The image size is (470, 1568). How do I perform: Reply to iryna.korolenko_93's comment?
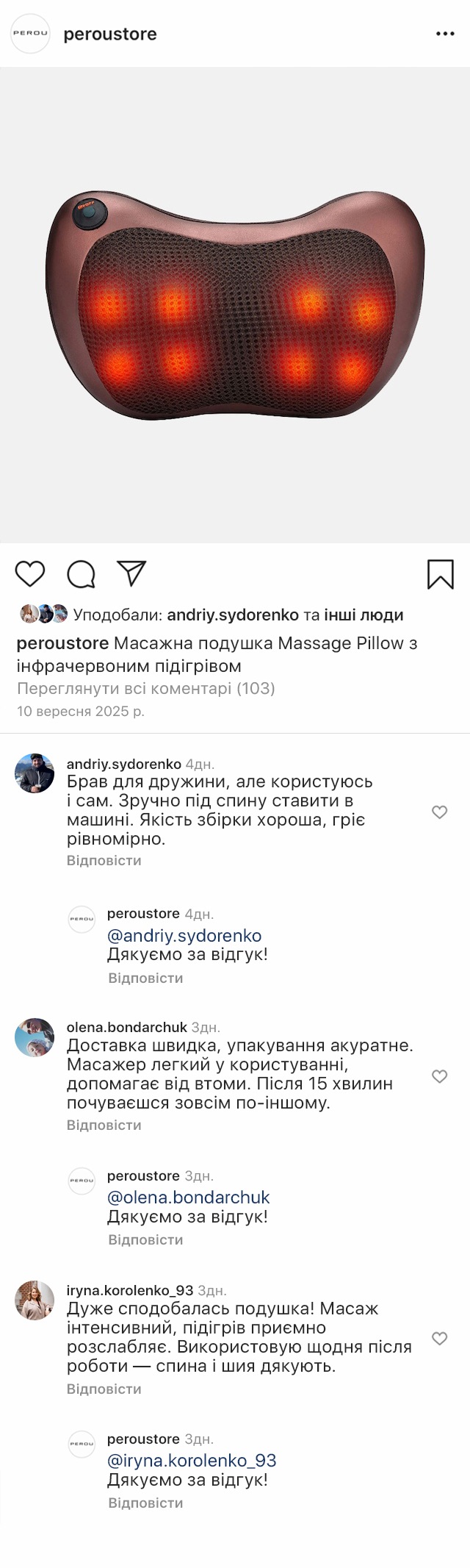pyautogui.click(x=104, y=1389)
